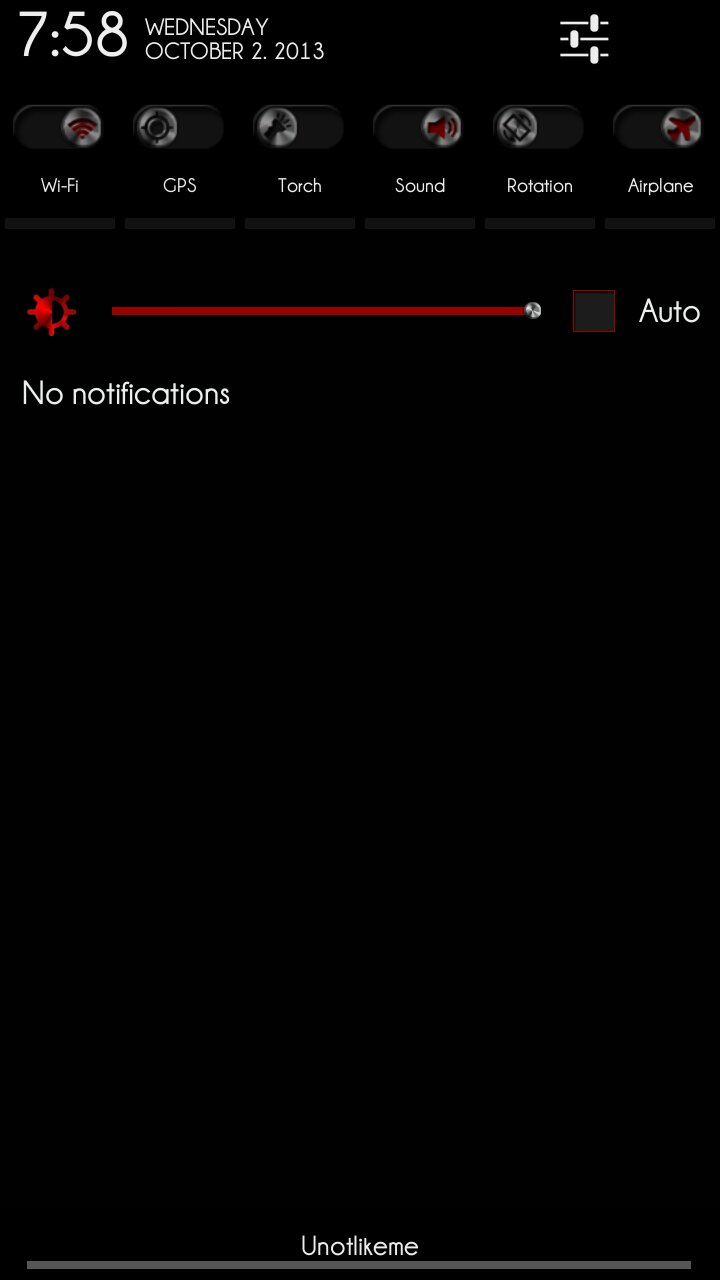Toggle the Sound switch
The height and width of the screenshot is (1280, 720).
click(x=419, y=128)
